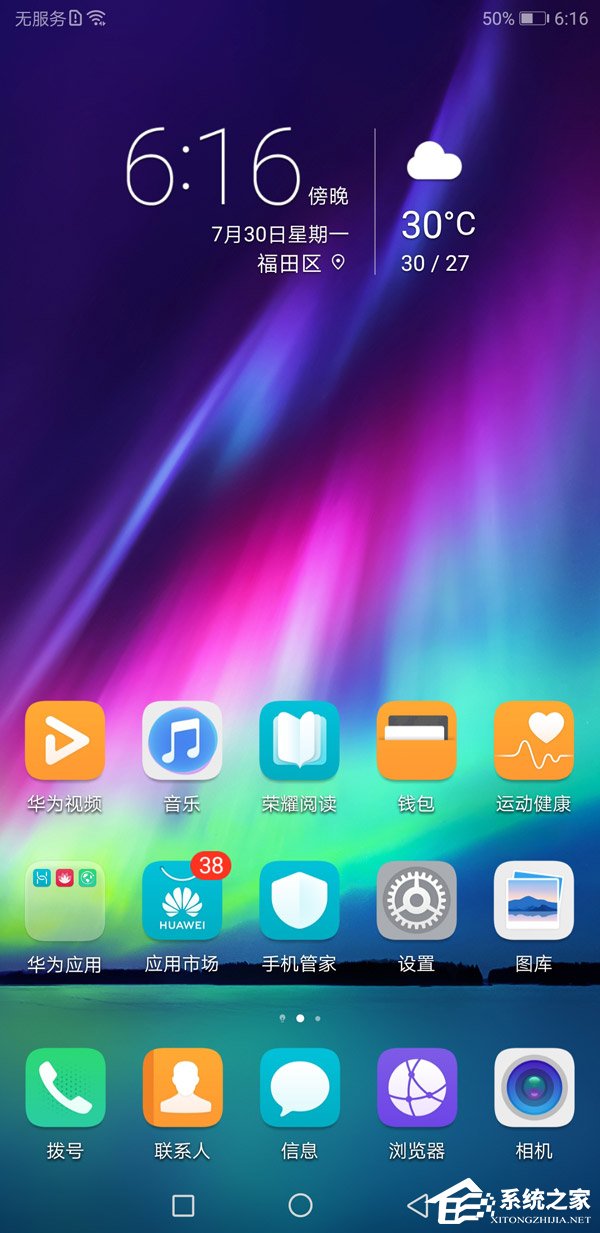Open the 华为视频 app
The height and width of the screenshot is (1233, 600).
click(x=65, y=741)
